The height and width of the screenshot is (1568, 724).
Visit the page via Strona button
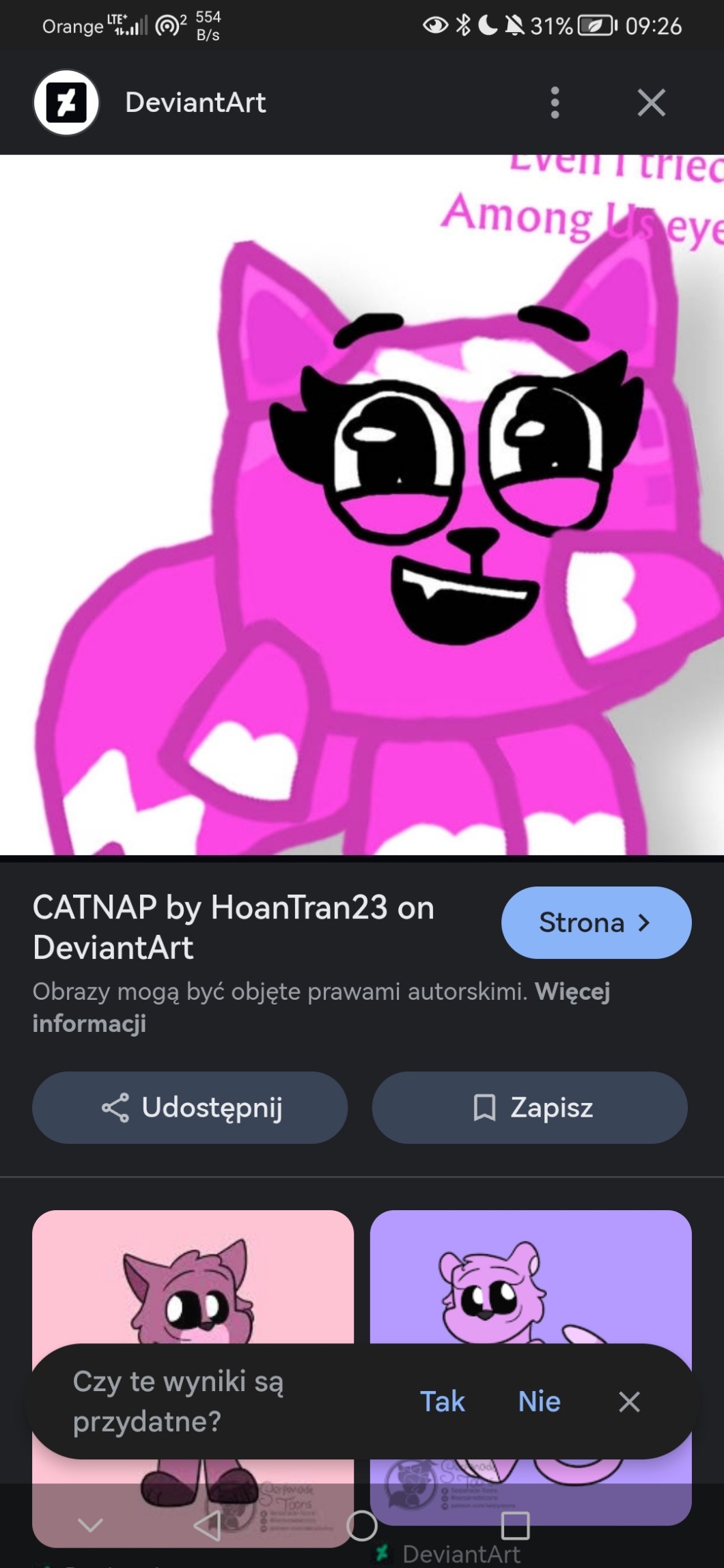[596, 923]
